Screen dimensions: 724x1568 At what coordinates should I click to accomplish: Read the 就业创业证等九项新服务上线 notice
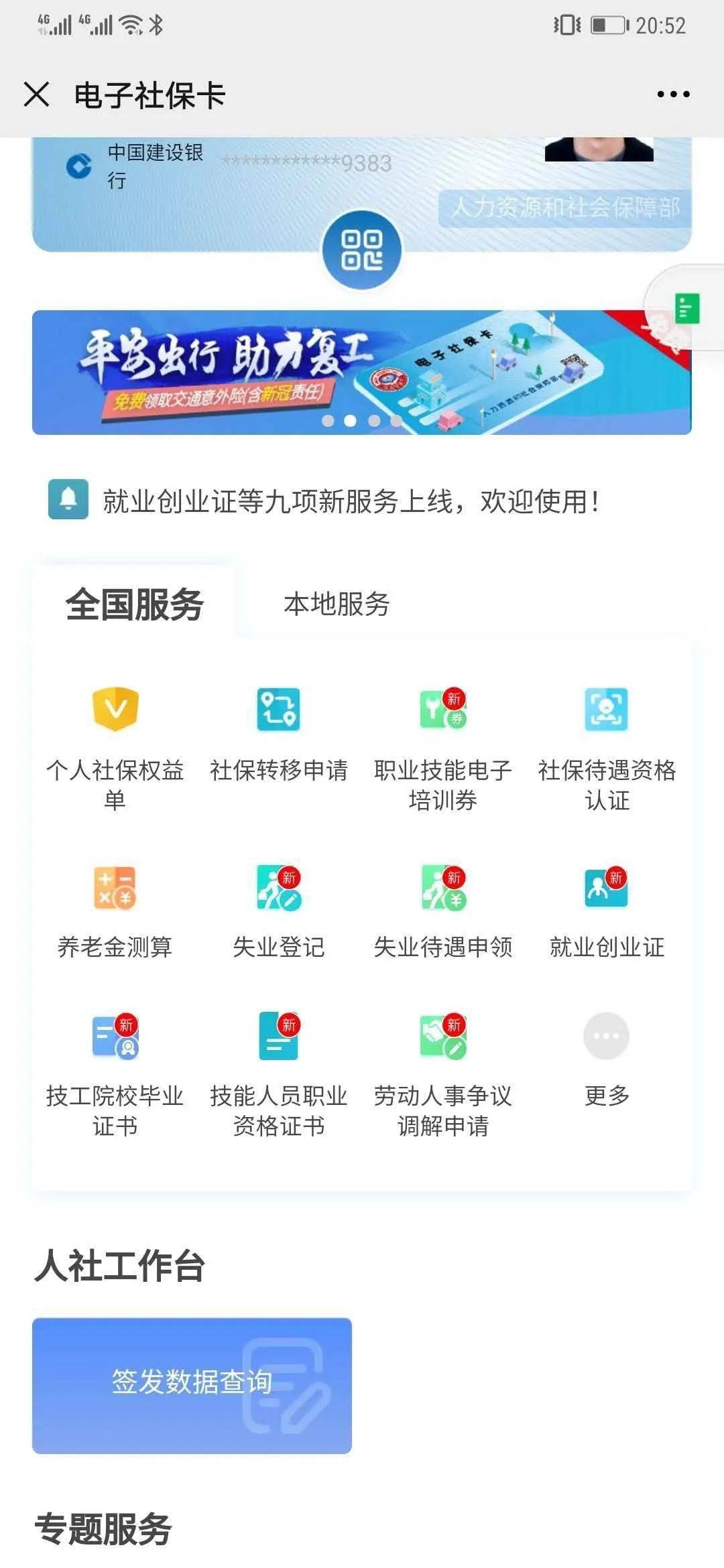point(350,501)
